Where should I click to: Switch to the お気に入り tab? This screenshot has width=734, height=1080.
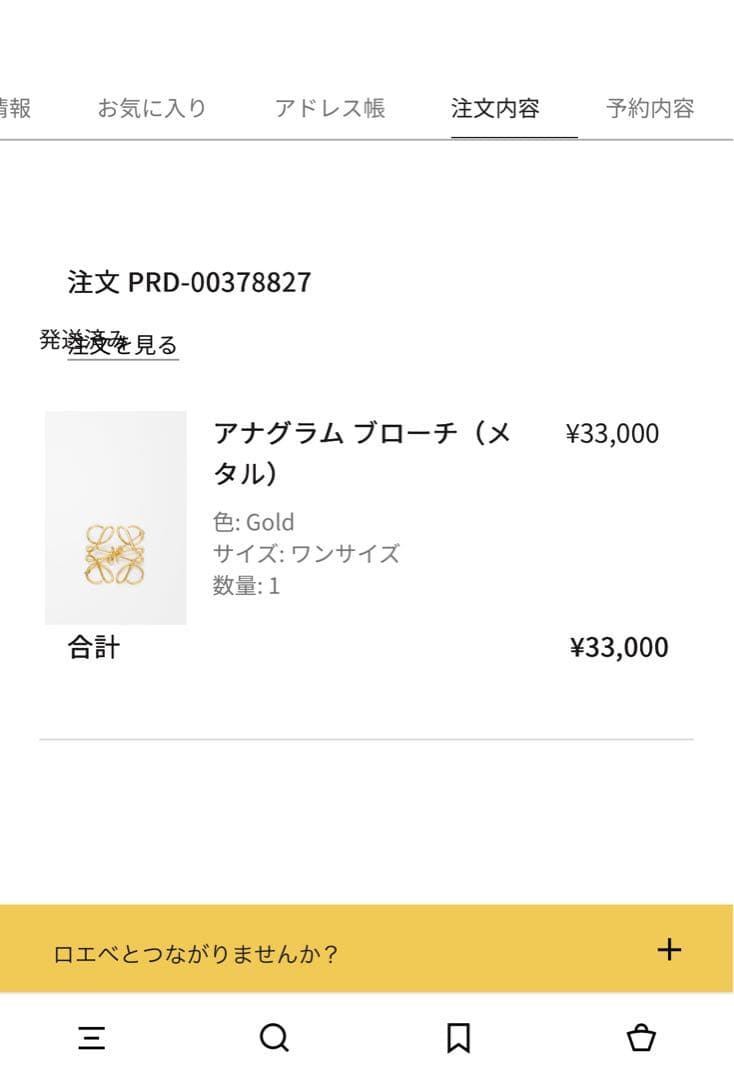(152, 108)
